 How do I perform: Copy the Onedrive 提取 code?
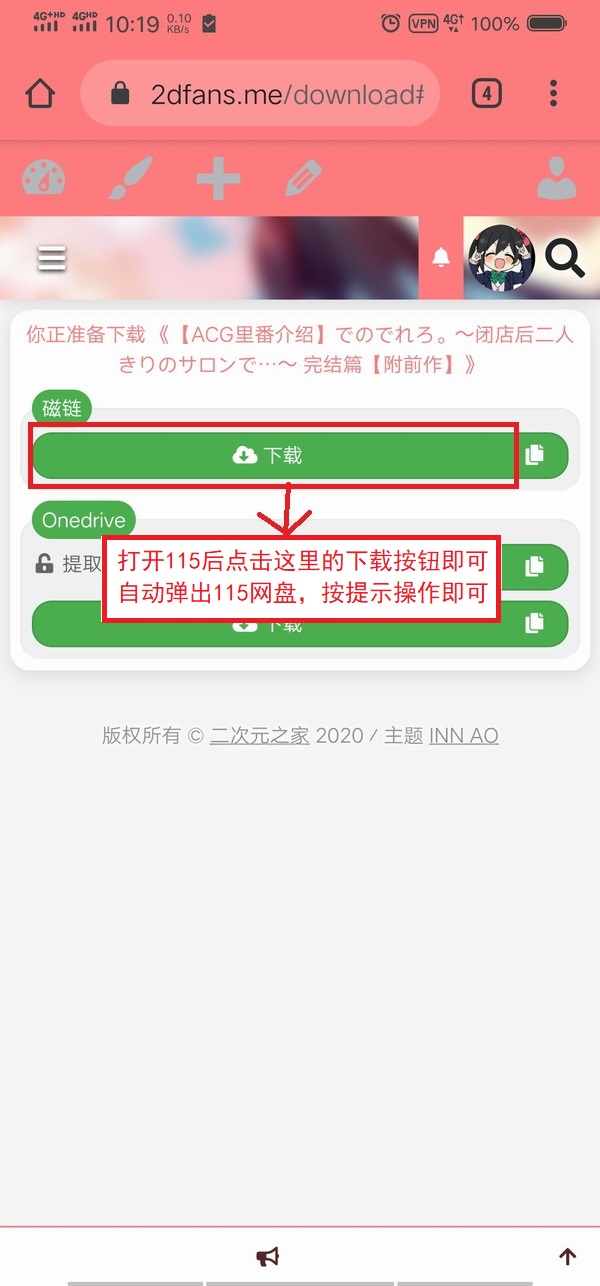535,567
